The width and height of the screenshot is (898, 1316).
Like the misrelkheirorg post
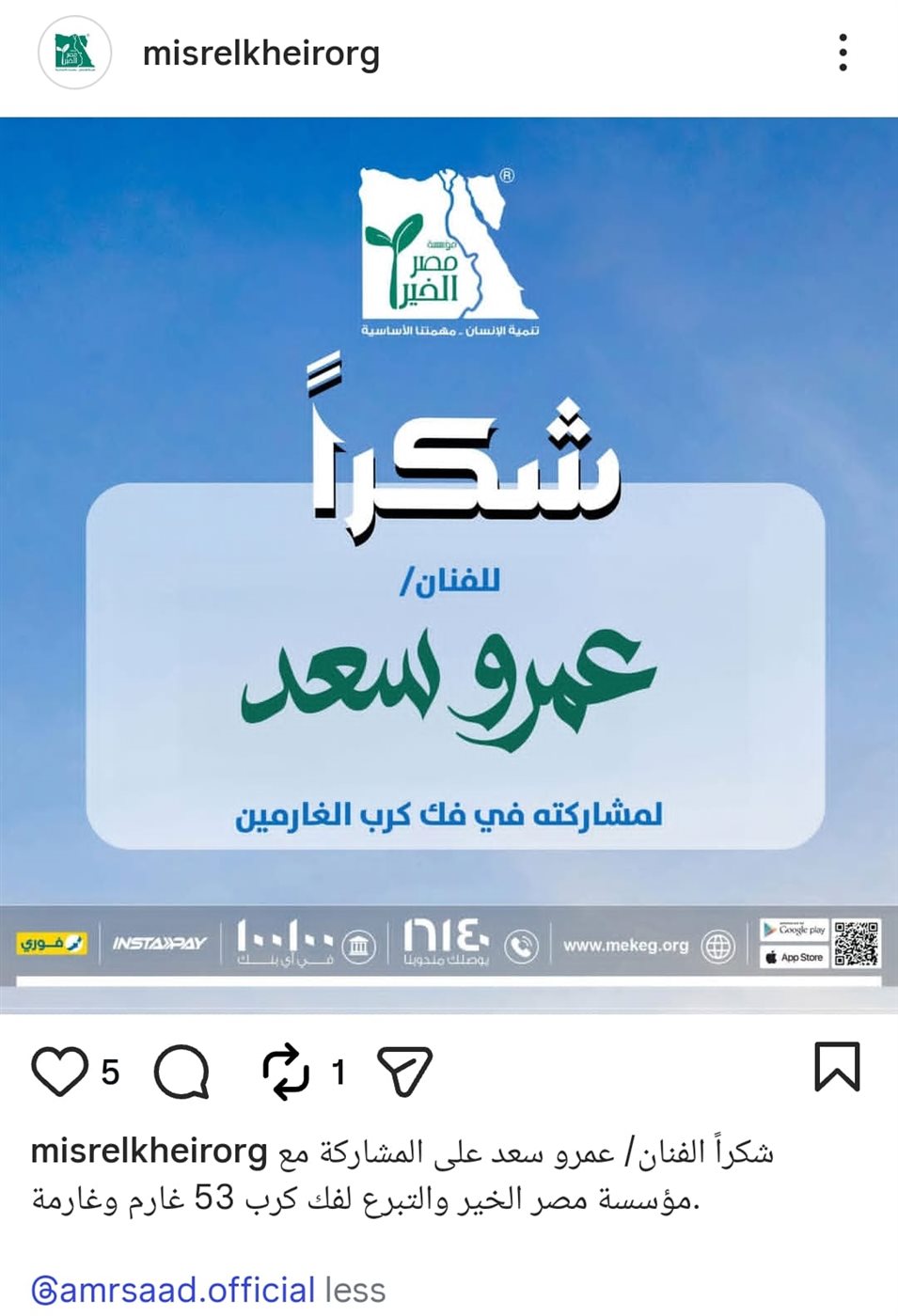[x=60, y=1071]
